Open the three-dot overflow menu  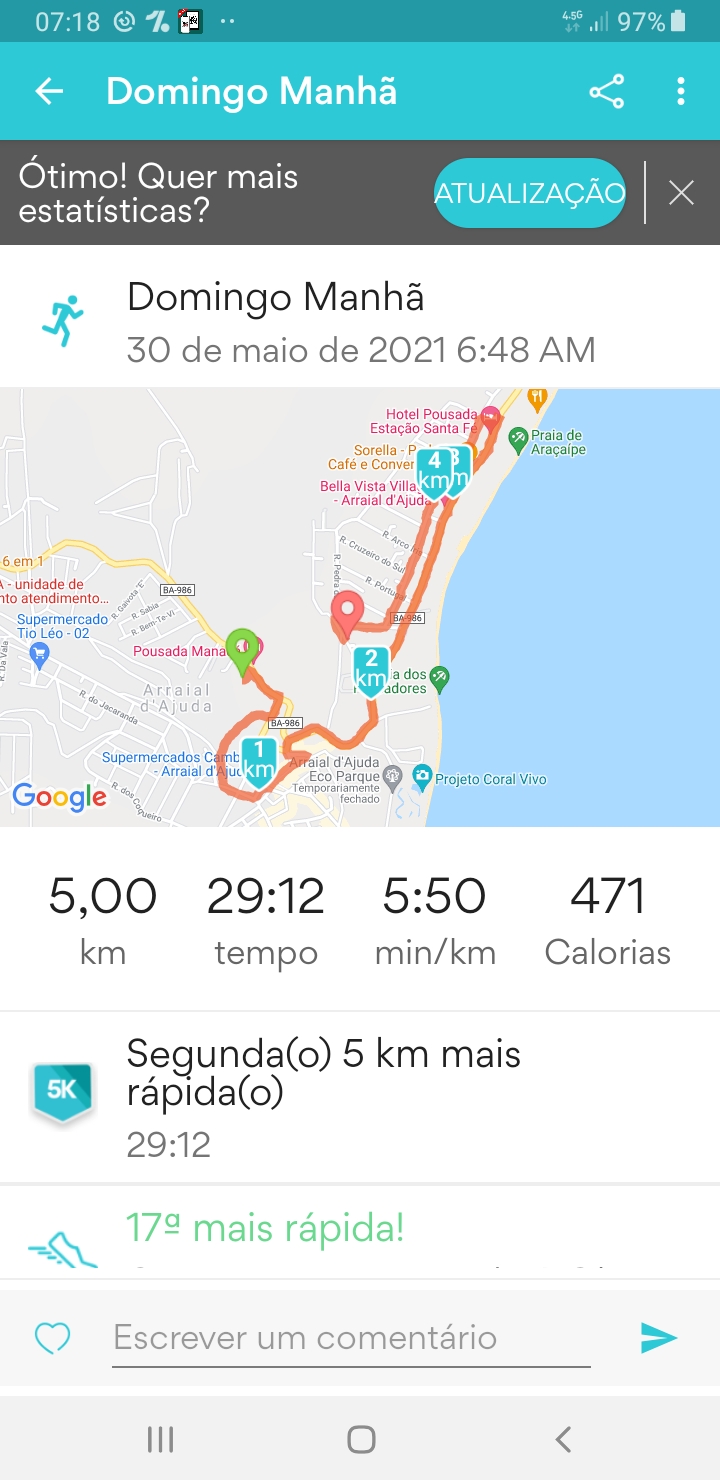pos(681,92)
